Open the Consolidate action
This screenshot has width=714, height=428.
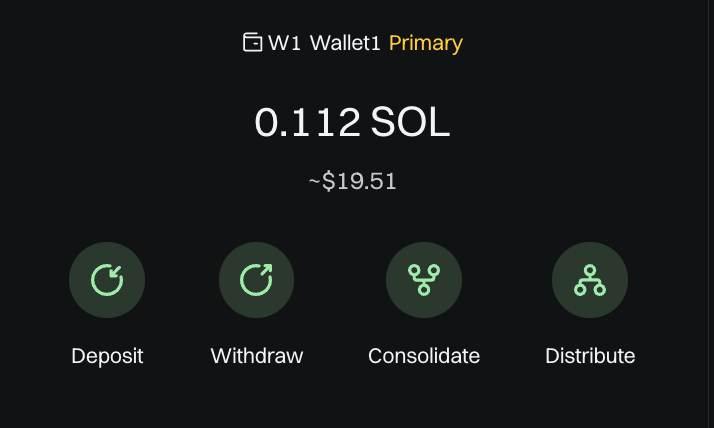pyautogui.click(x=423, y=281)
